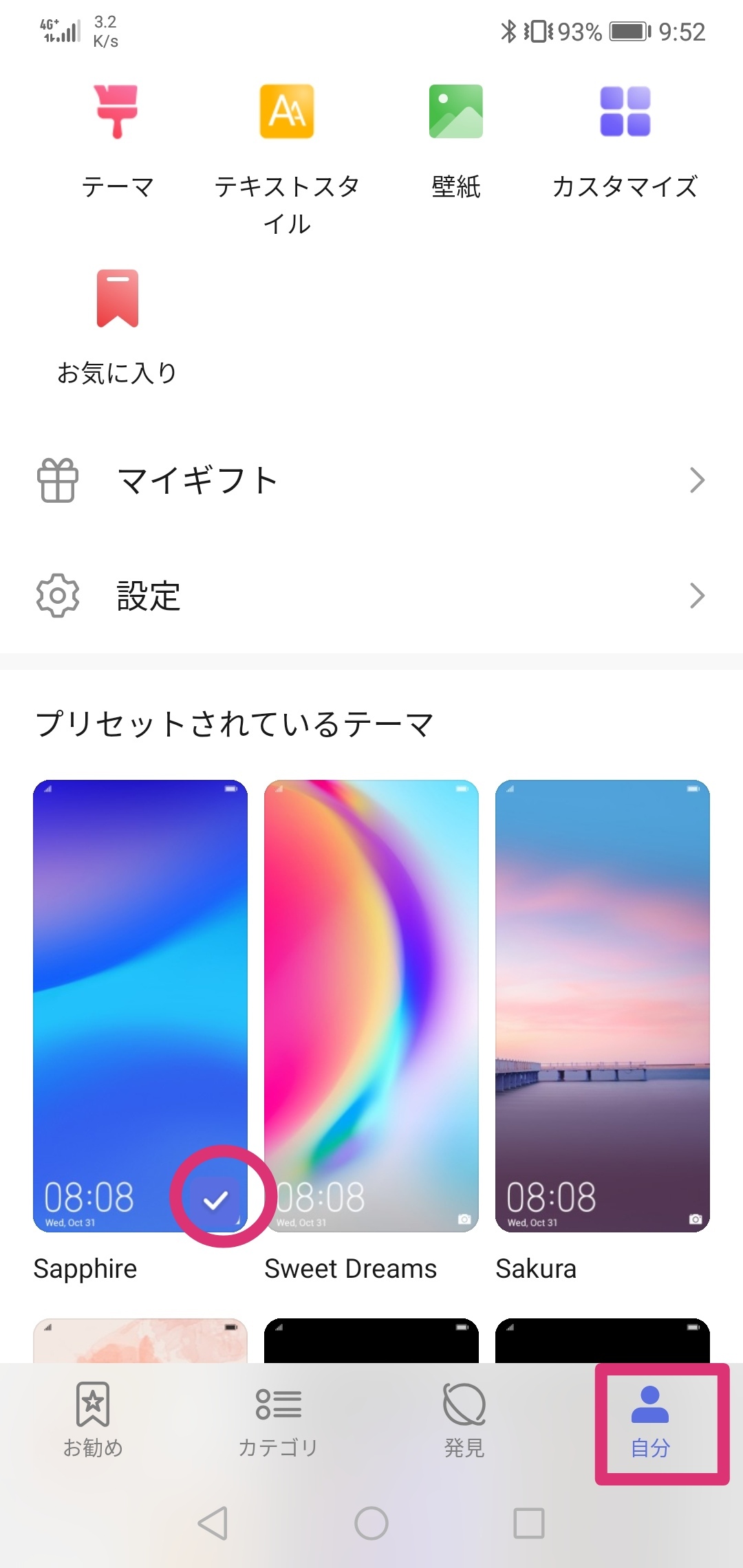Screen dimensions: 743x1568
Task: Select the Sapphire preset theme
Action: click(x=140, y=1004)
